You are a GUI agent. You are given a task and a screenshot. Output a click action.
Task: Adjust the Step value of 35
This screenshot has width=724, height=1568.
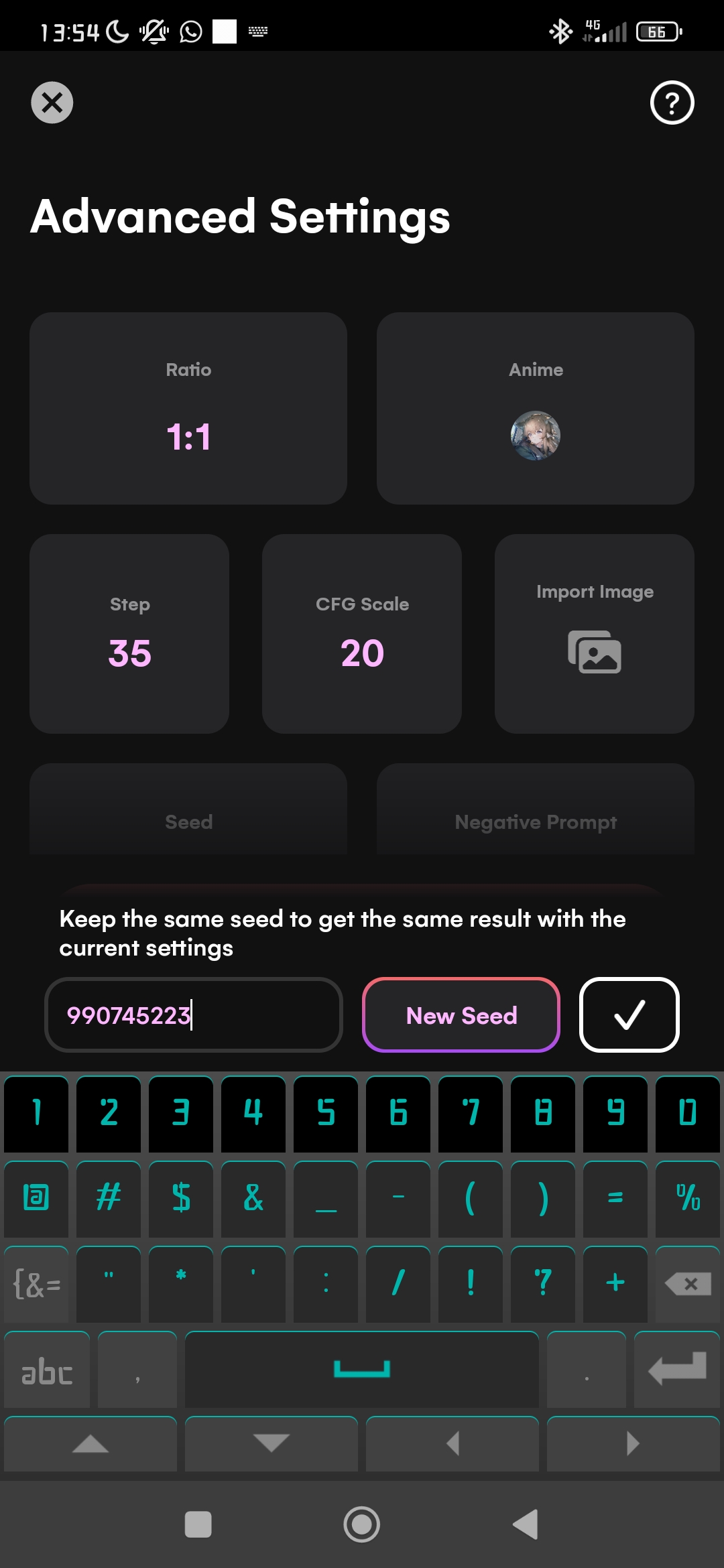pos(129,633)
